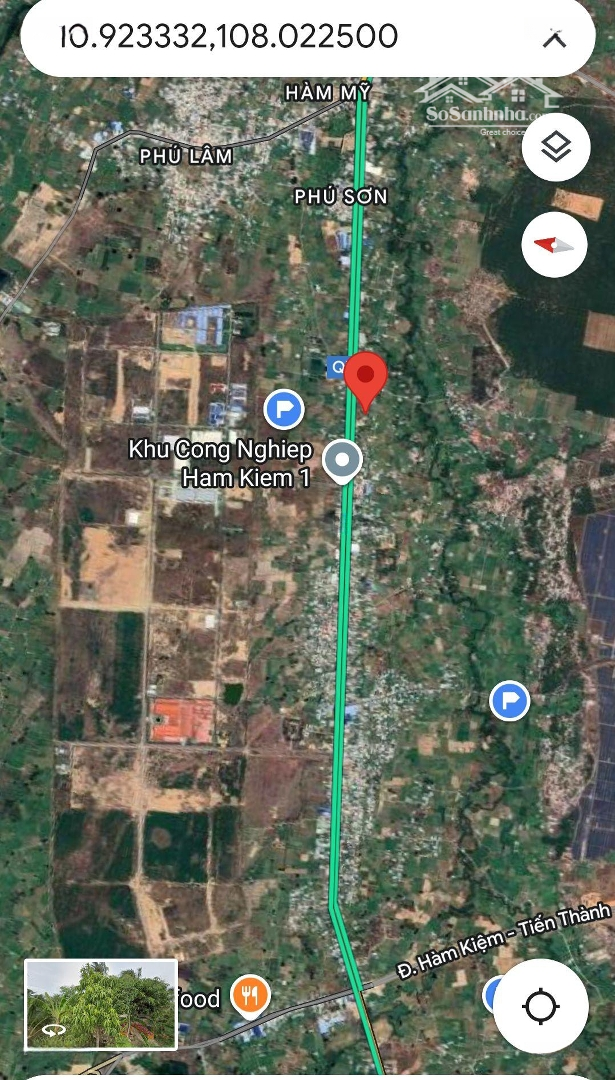Tap the orange restaurant marker
Viewport: 615px width, 1080px height.
point(249,996)
